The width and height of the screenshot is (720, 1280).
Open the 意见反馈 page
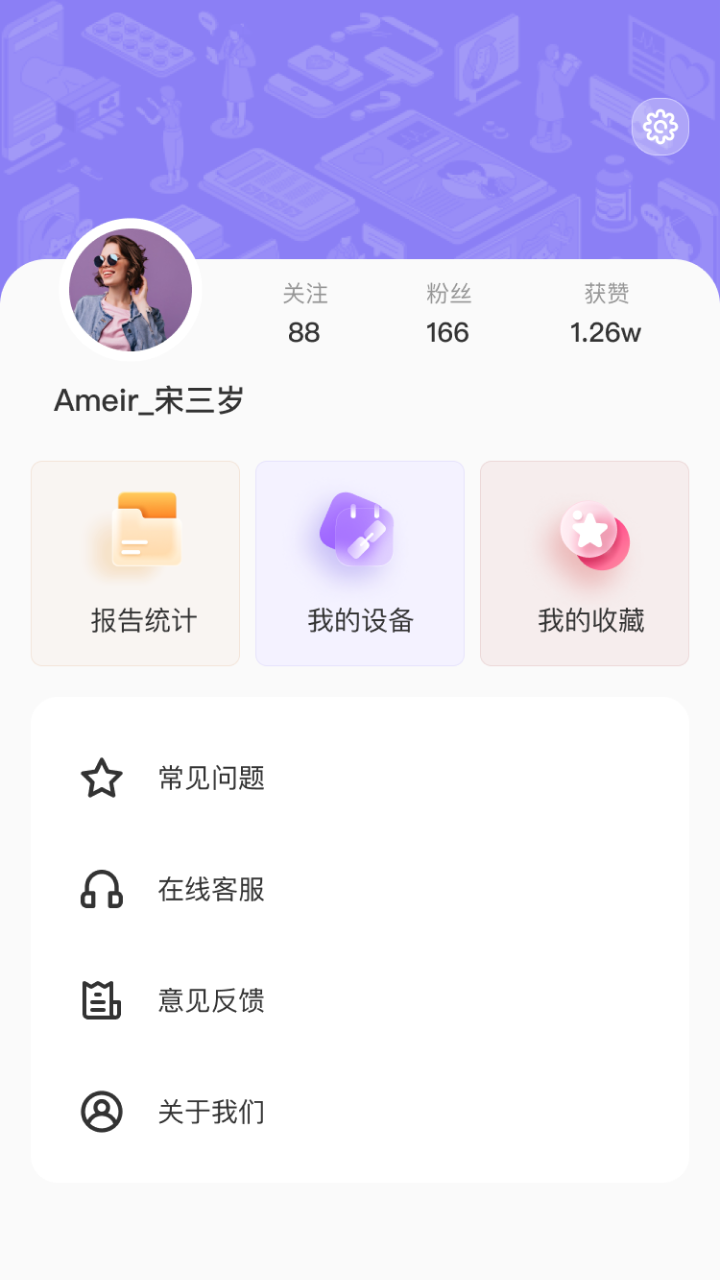click(x=210, y=1001)
